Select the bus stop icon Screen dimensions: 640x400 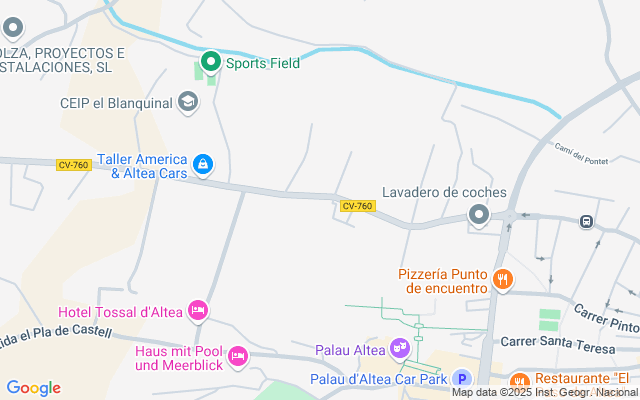click(587, 221)
